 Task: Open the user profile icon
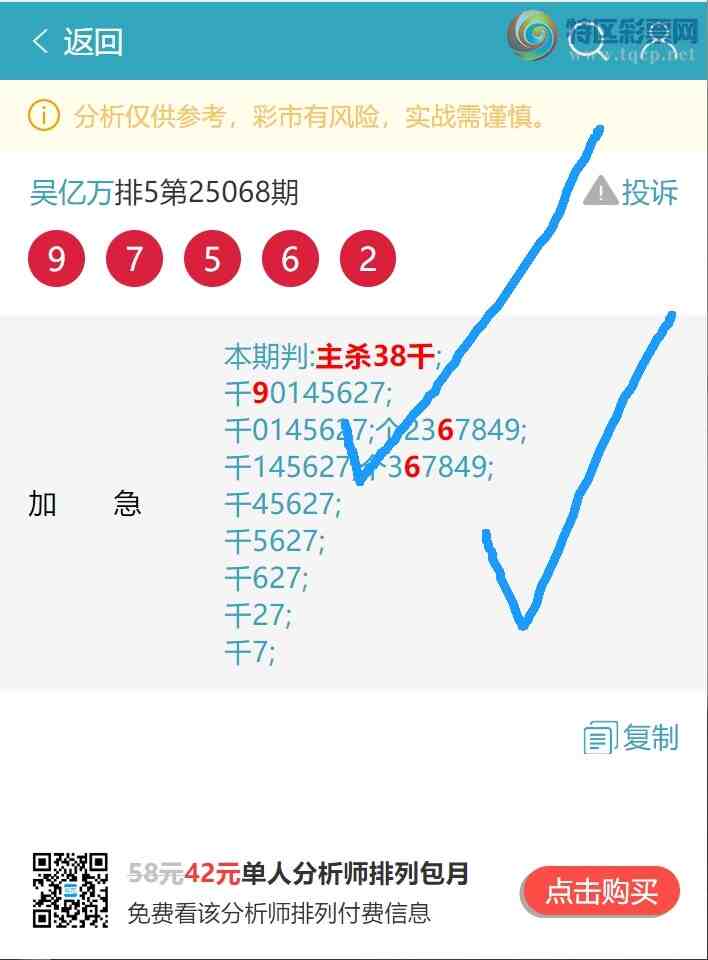(x=659, y=42)
